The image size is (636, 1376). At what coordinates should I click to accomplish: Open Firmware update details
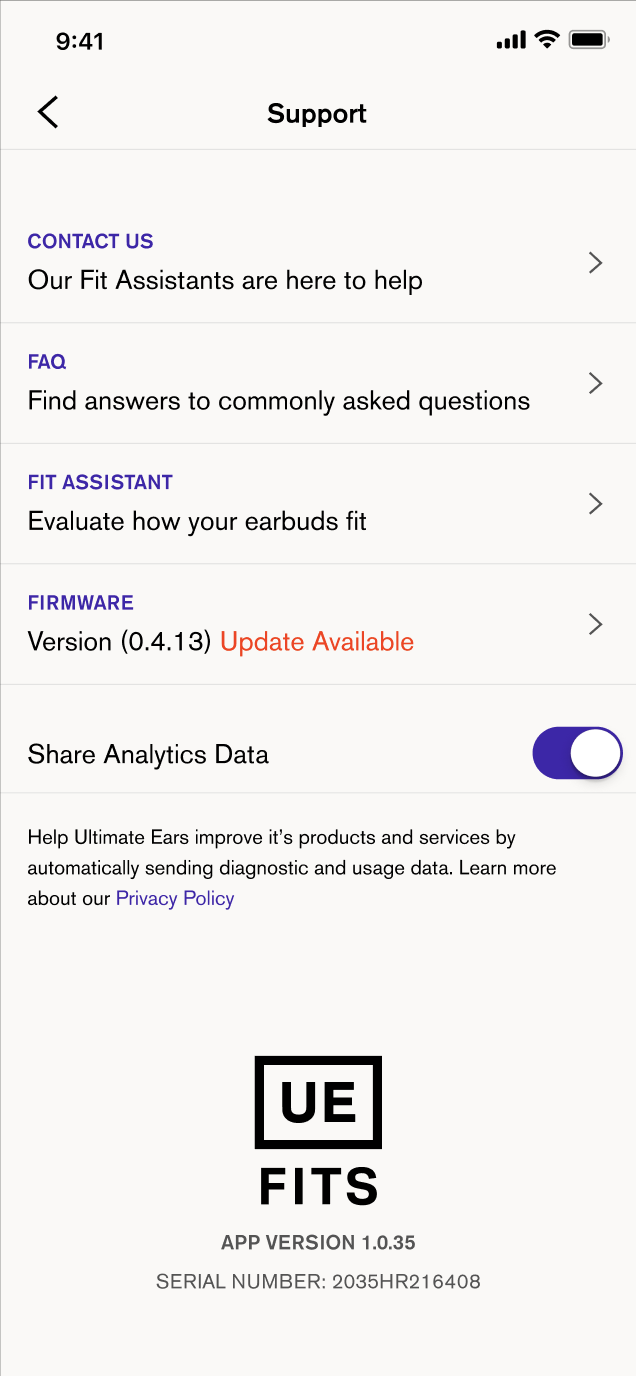(317, 624)
